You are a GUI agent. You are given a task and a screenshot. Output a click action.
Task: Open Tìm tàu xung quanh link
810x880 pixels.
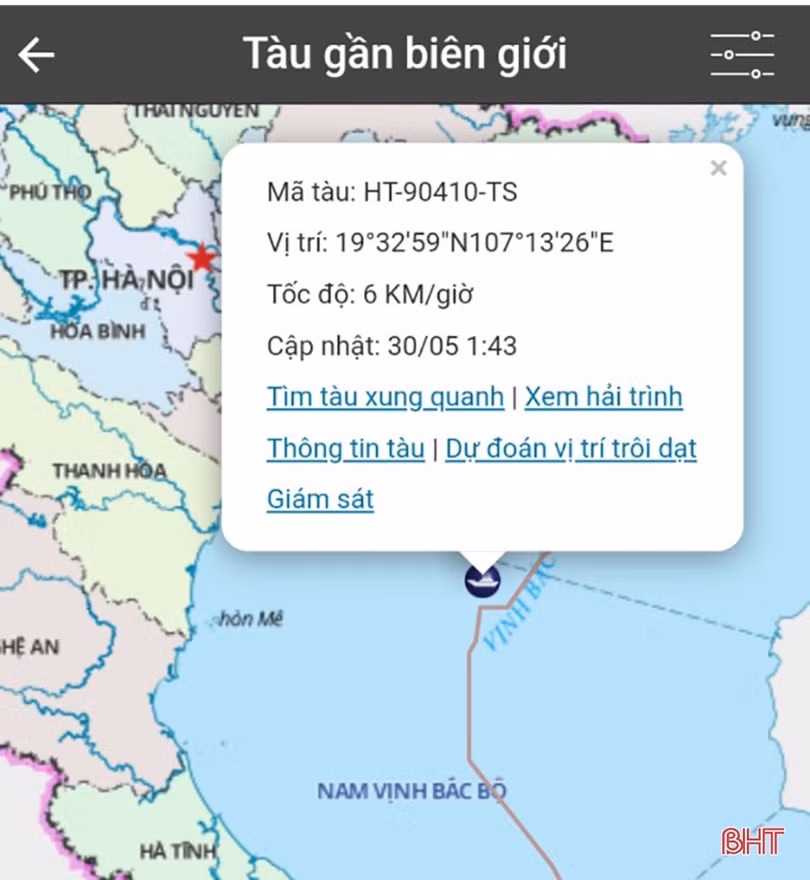(x=384, y=396)
